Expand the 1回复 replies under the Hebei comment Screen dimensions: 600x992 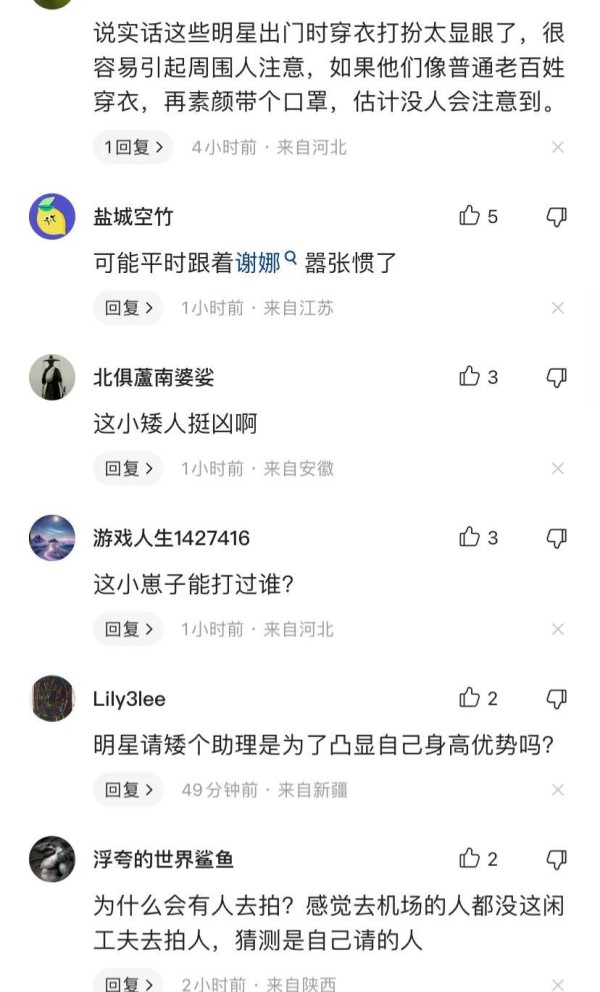133,147
